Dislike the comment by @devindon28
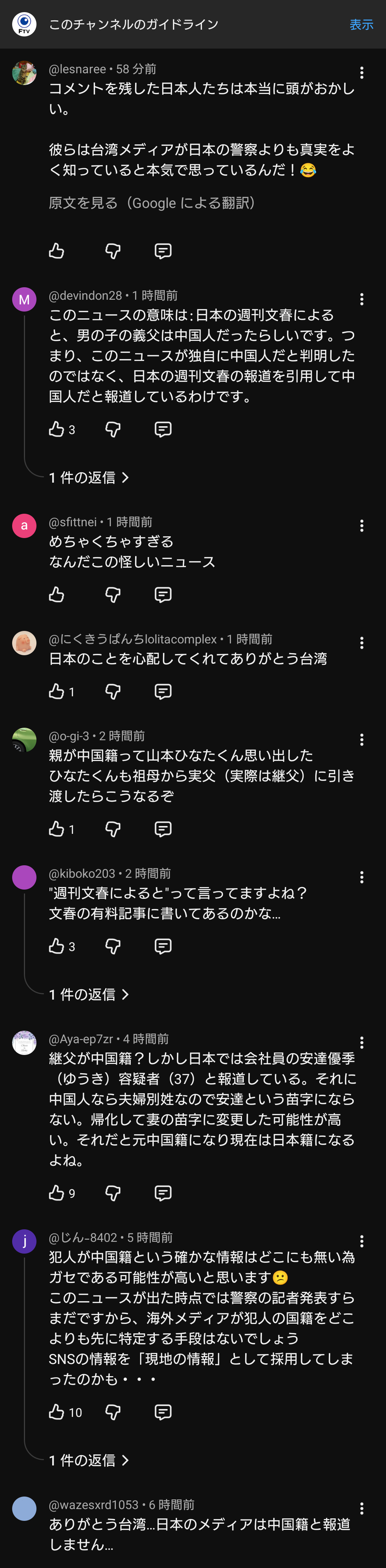Screen dimensions: 386x1568 point(113,430)
